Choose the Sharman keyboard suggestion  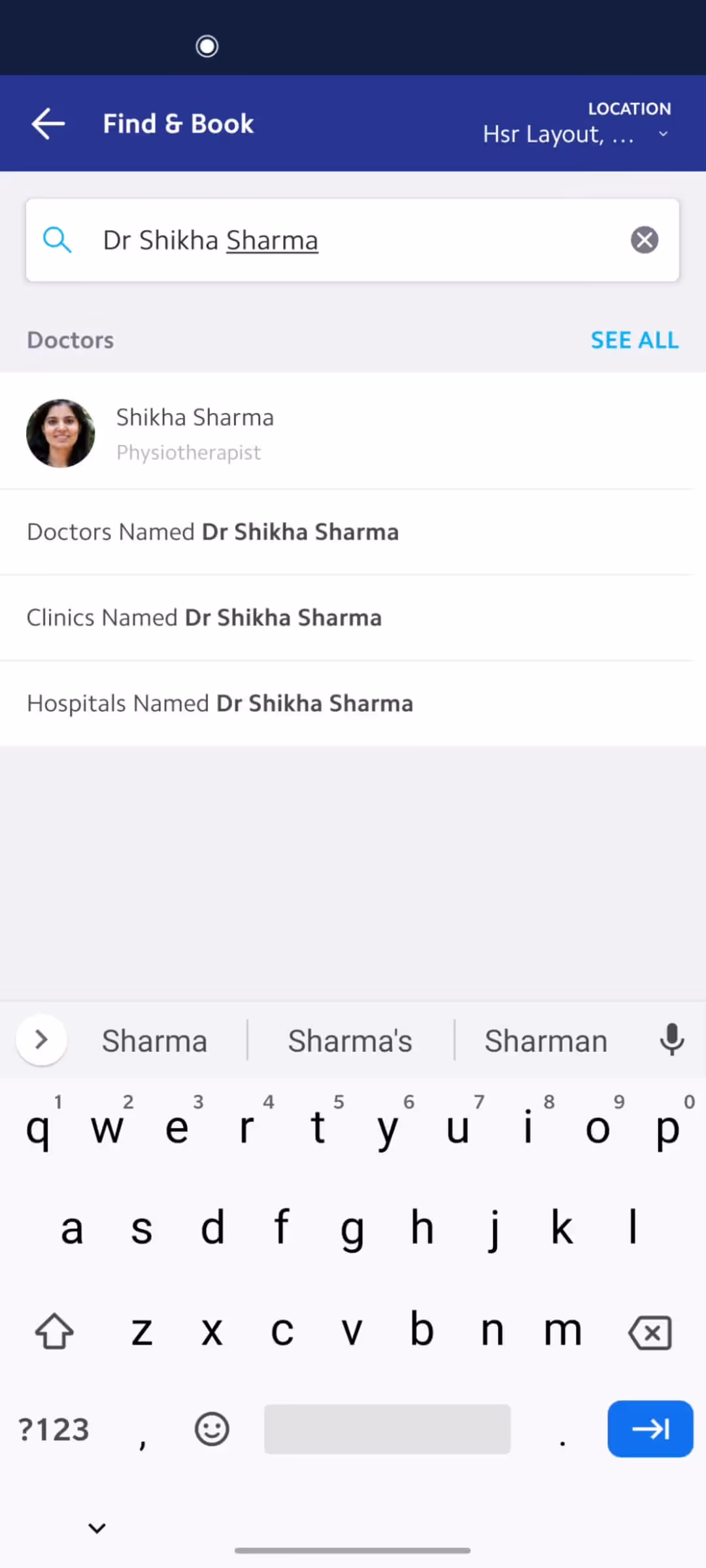pyautogui.click(x=546, y=1040)
